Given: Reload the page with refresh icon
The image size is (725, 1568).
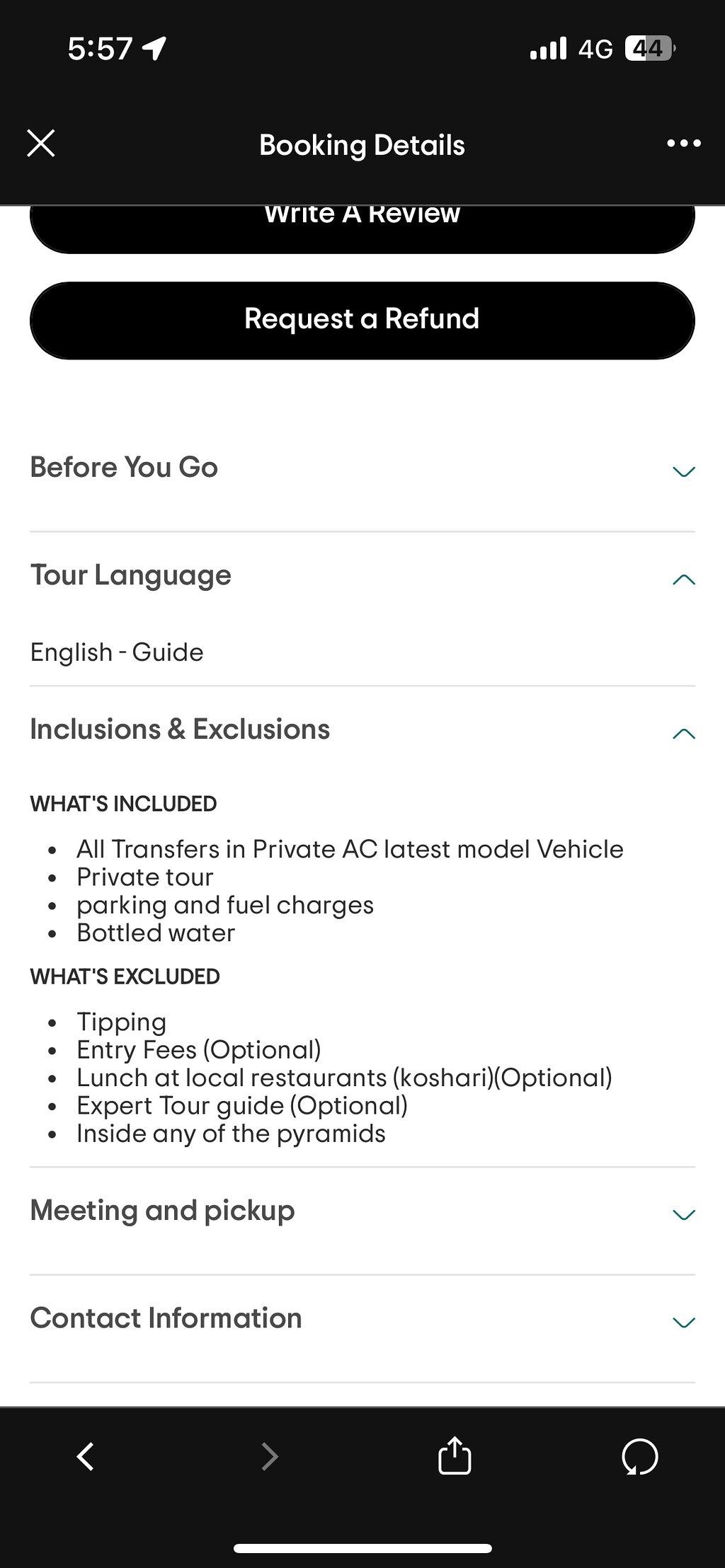Looking at the screenshot, I should click(x=640, y=1457).
